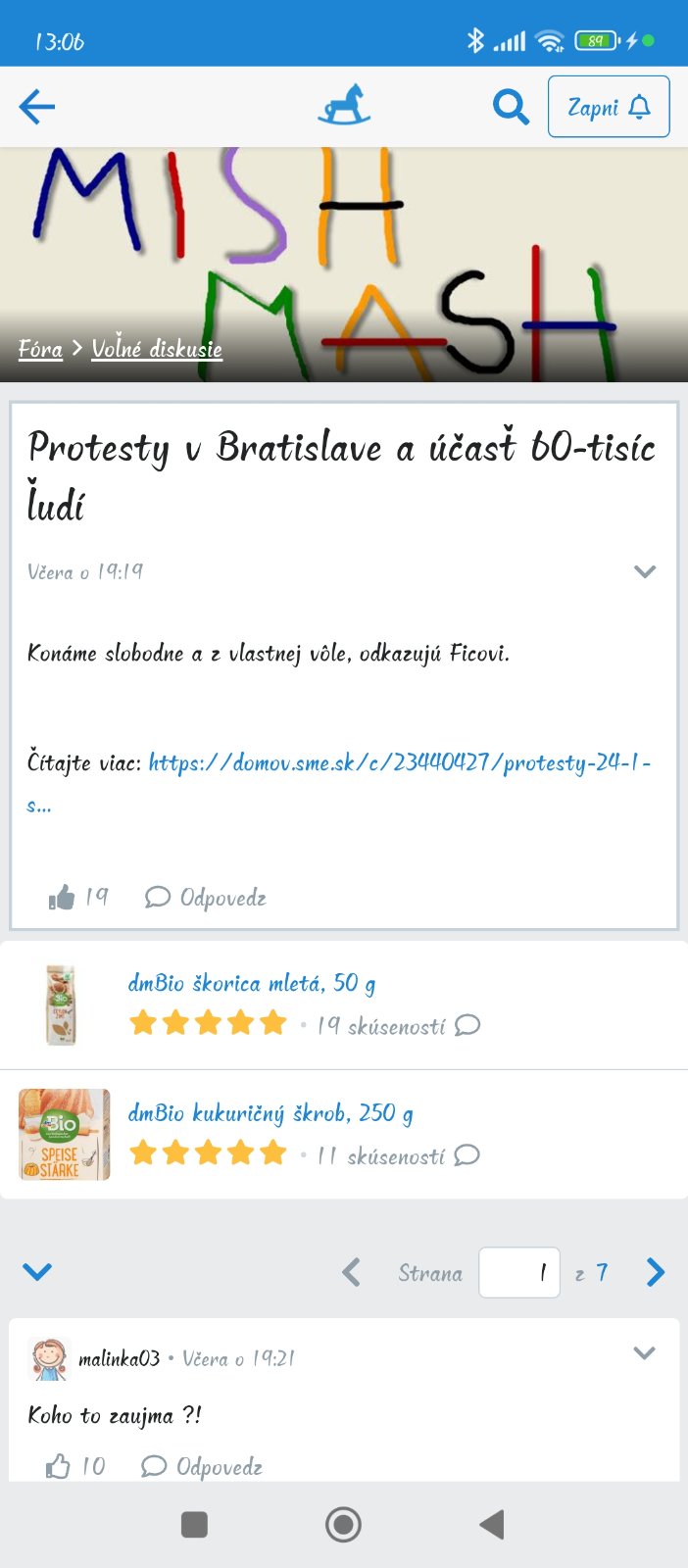Go back using the app bar arrow
Screen dimensions: 688x1568
click(37, 107)
